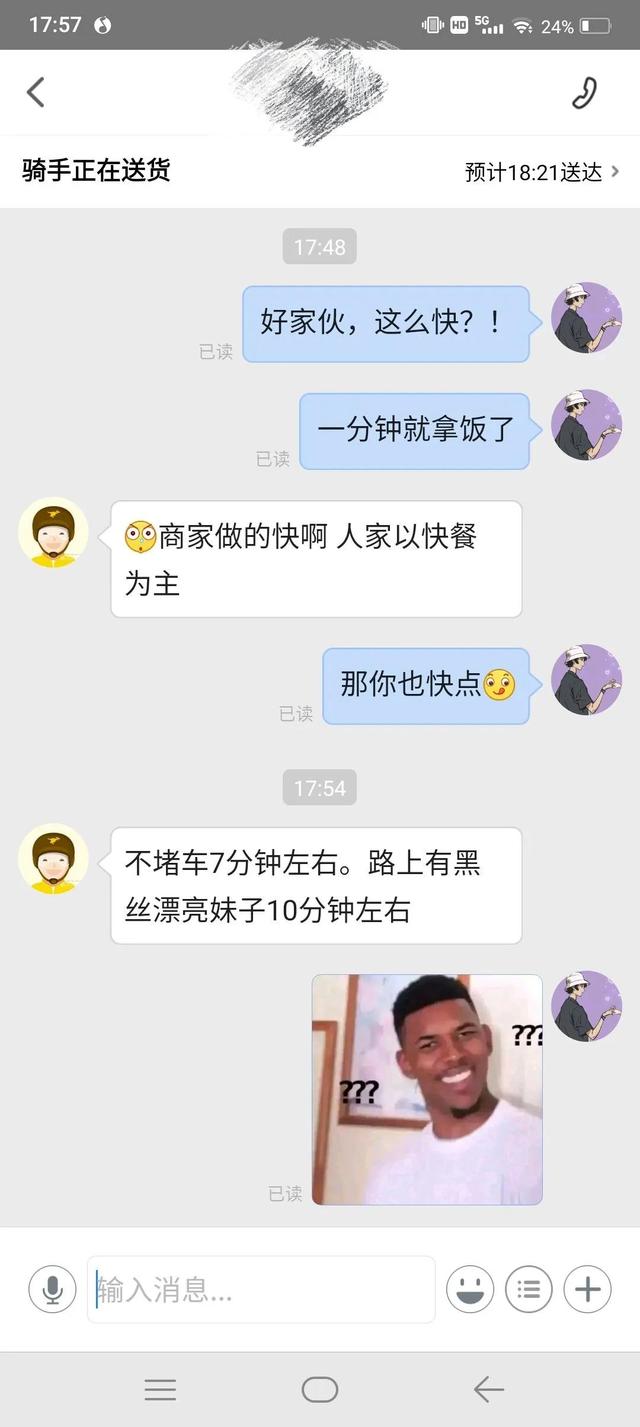Open more attachments with the plus icon
The image size is (640, 1427).
[x=587, y=1289]
